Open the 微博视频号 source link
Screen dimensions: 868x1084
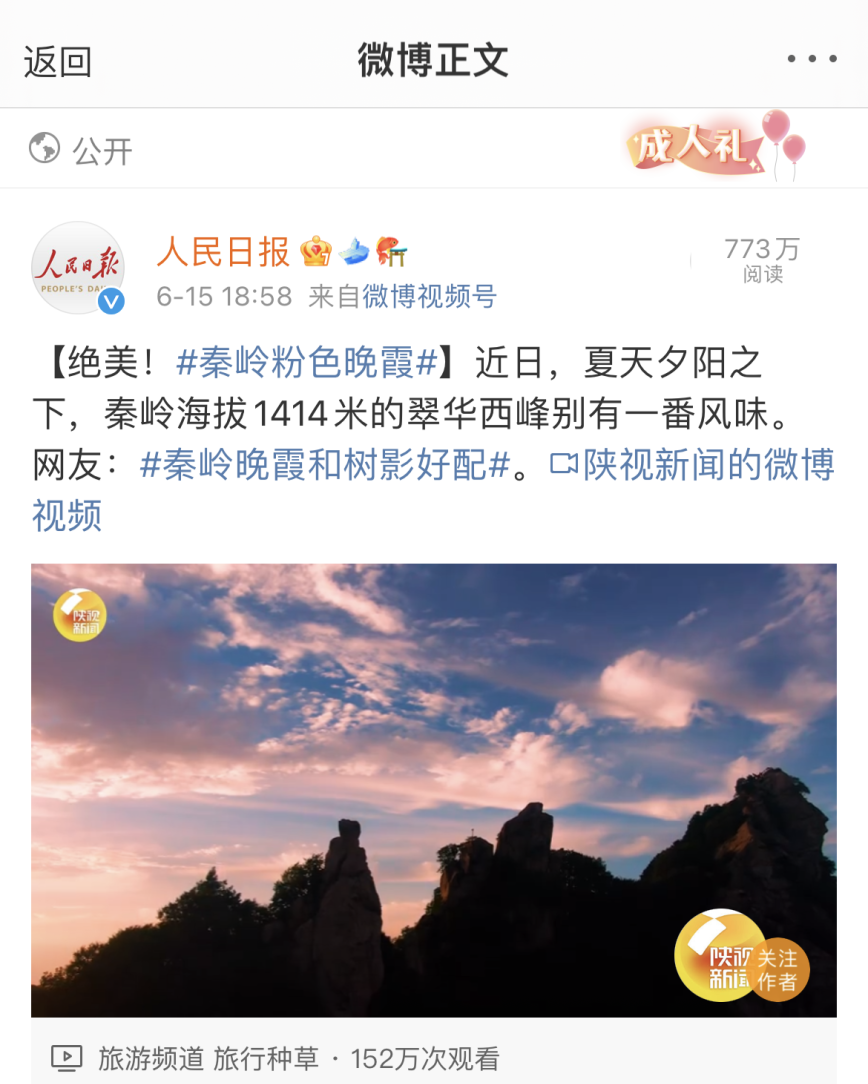[429, 297]
